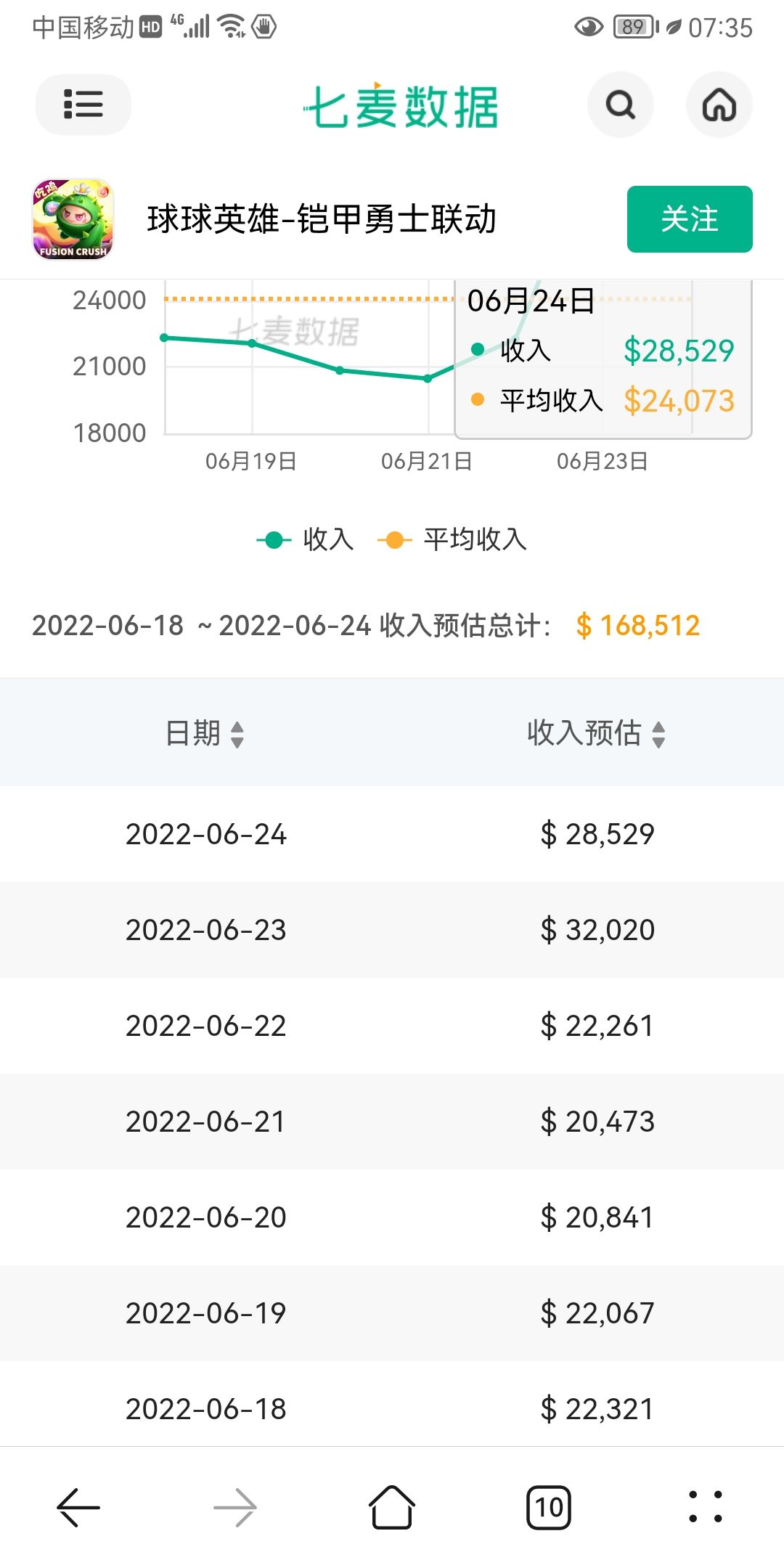784x1568 pixels.
Task: Toggle the 收入 legend series
Action: point(306,539)
